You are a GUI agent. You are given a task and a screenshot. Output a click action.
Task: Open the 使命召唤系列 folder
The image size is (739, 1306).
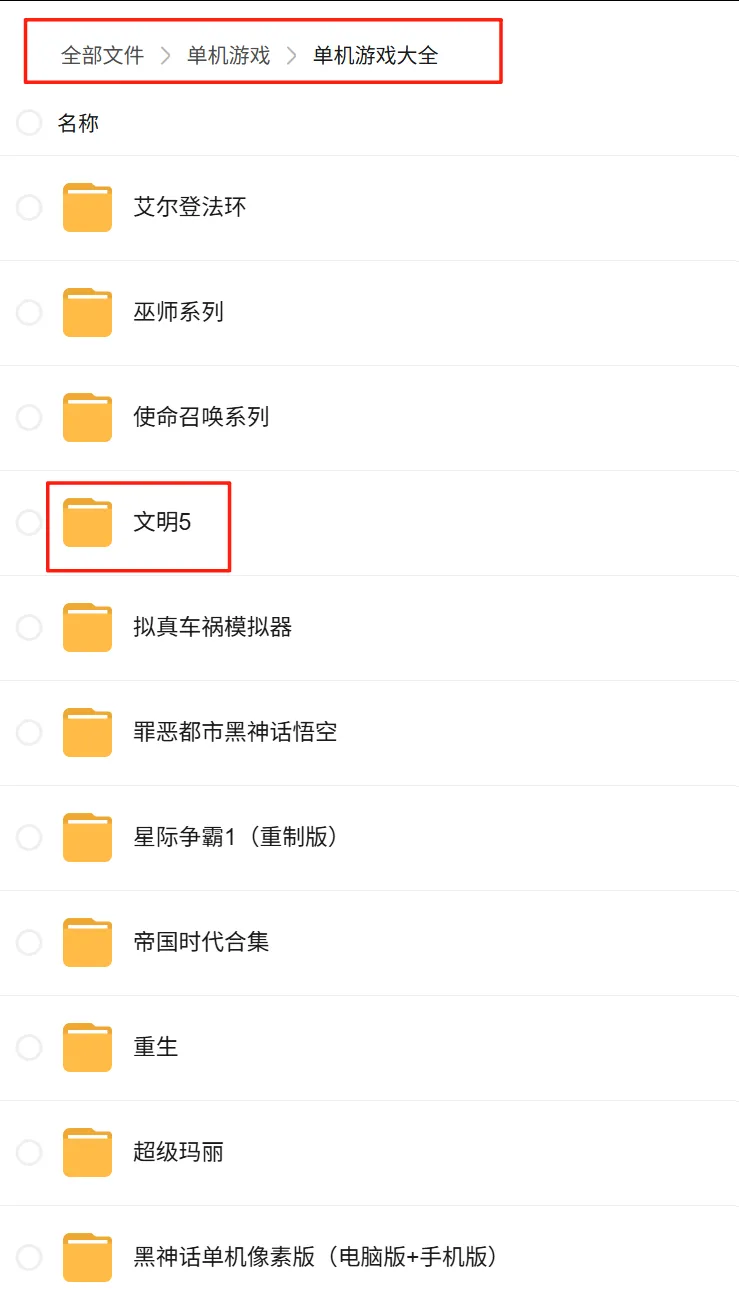click(x=201, y=417)
